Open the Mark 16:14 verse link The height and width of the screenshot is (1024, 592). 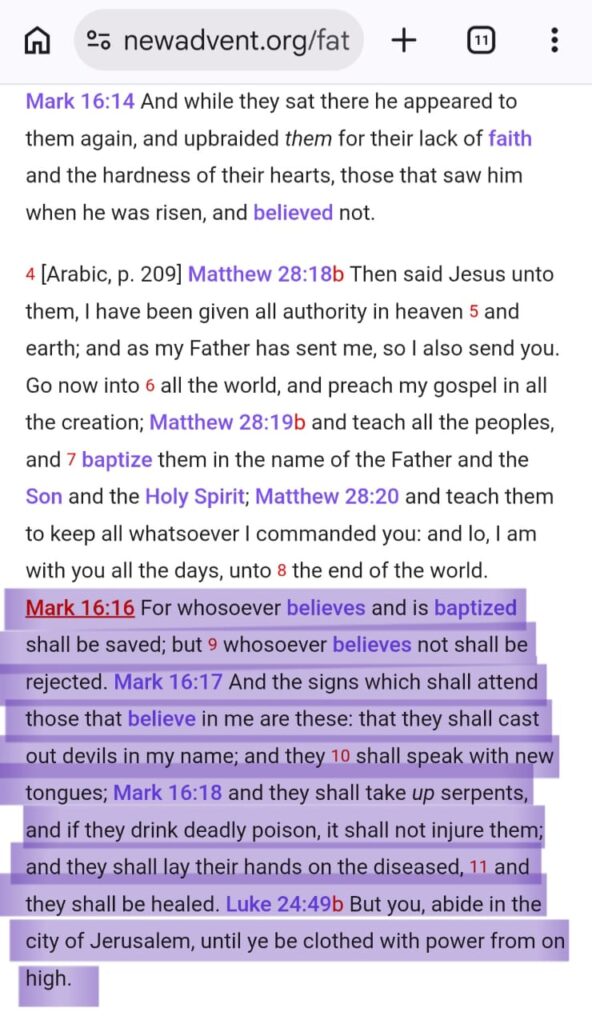(x=80, y=101)
